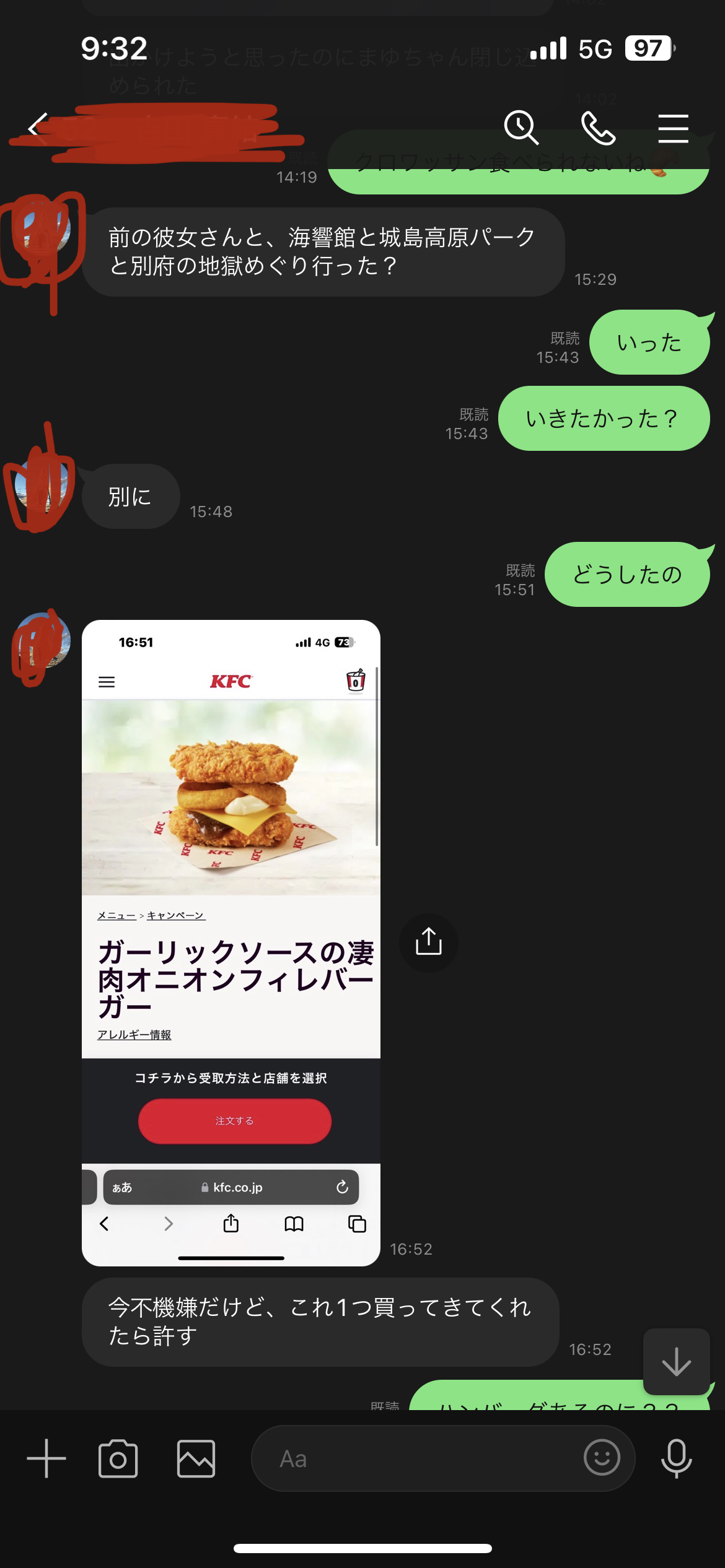Tap the back chevron to leave the chat
The height and width of the screenshot is (1568, 725).
[35, 128]
